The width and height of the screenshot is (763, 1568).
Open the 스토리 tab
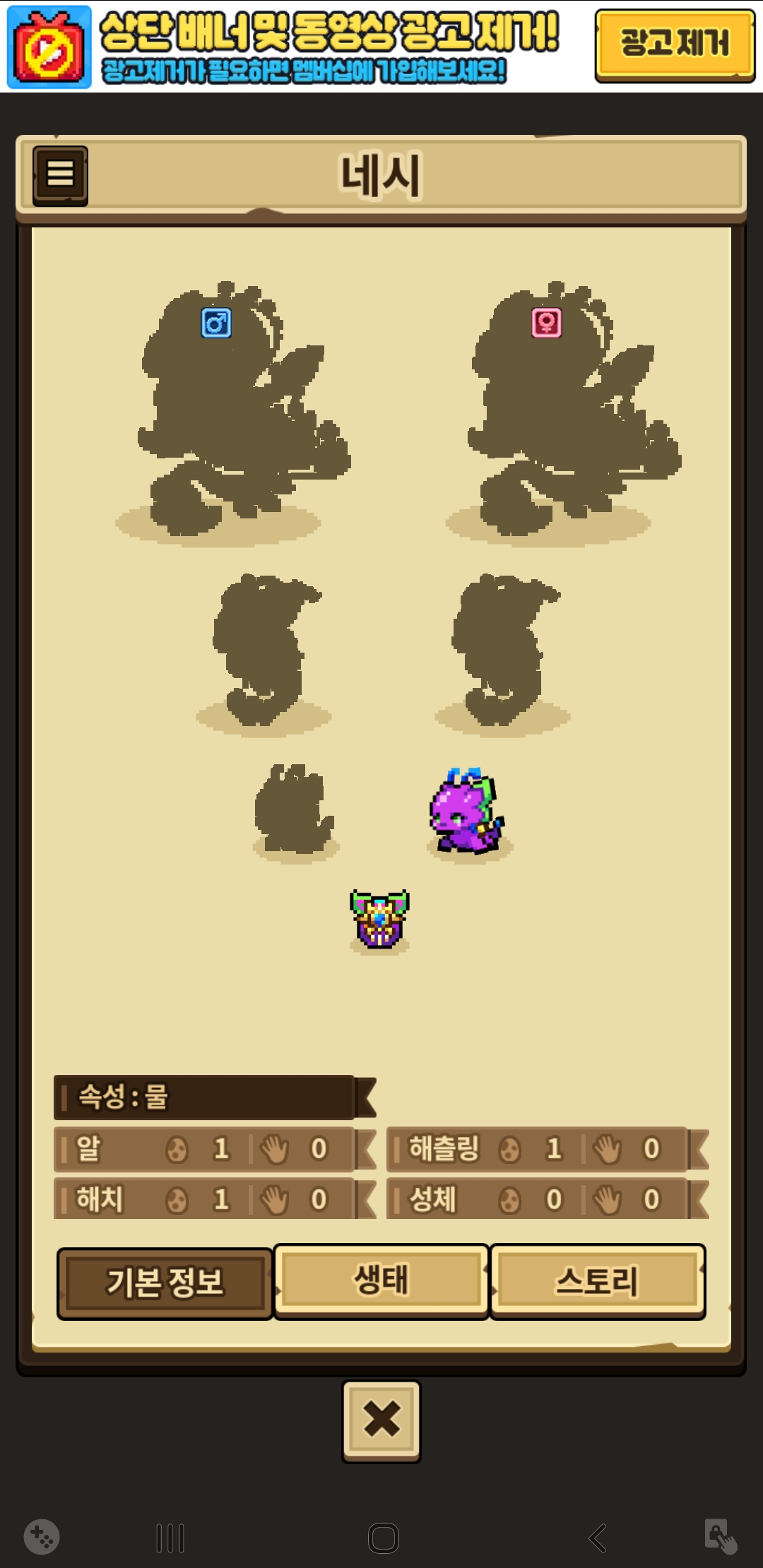(x=598, y=1281)
